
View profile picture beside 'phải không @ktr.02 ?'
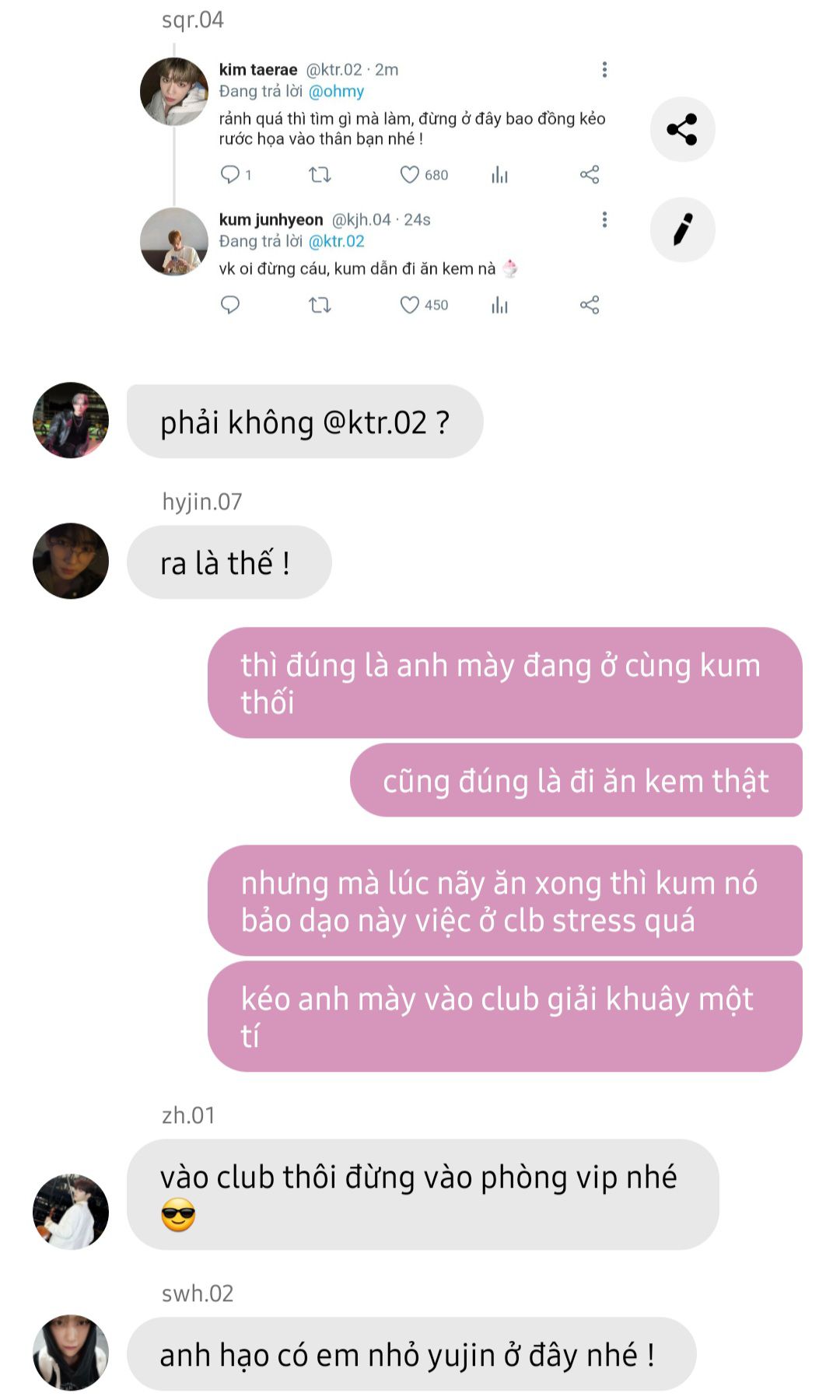[x=71, y=420]
